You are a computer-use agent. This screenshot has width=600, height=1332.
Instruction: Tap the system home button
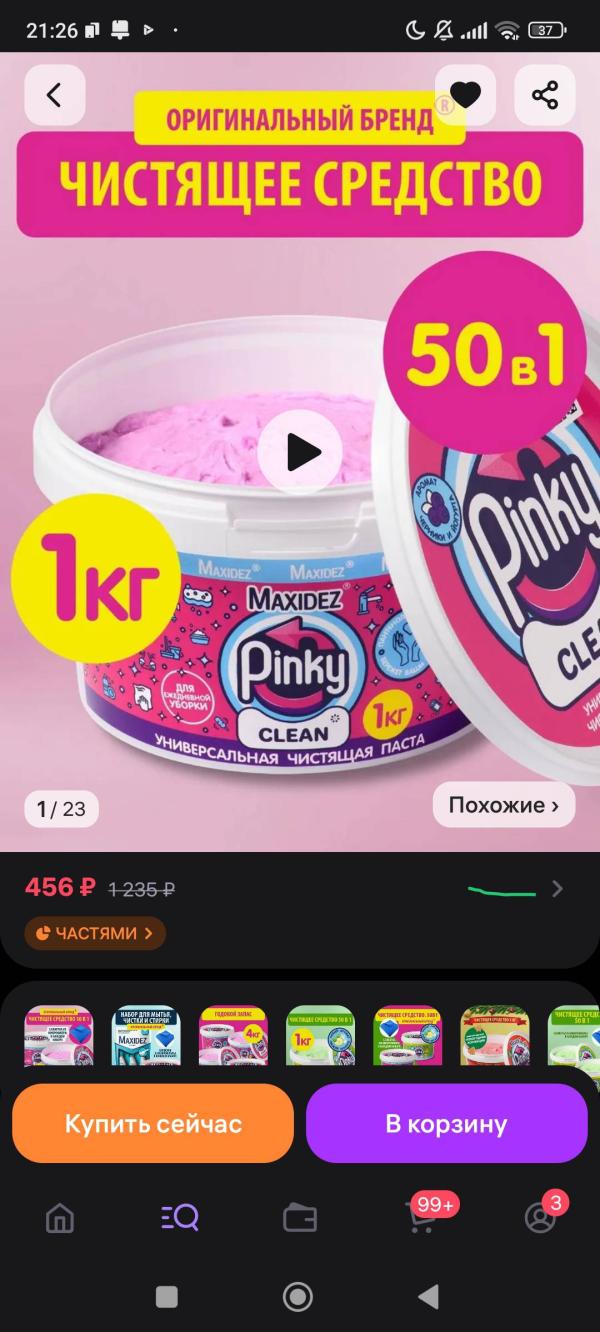tap(298, 1298)
